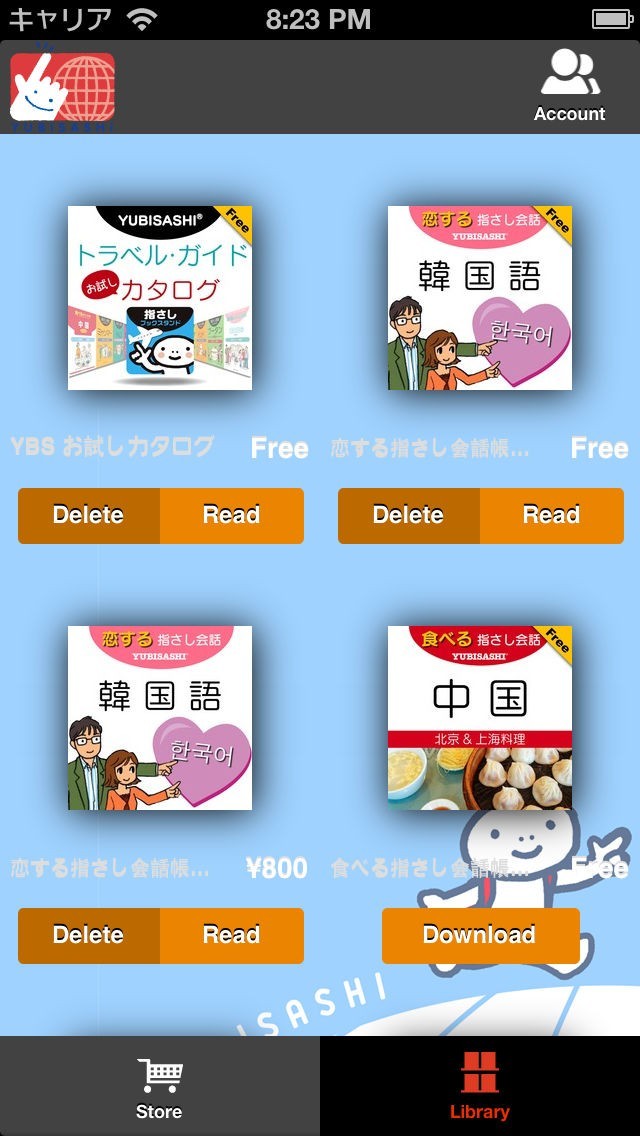Download the 中国 food book
This screenshot has width=640, height=1136.
tap(480, 935)
